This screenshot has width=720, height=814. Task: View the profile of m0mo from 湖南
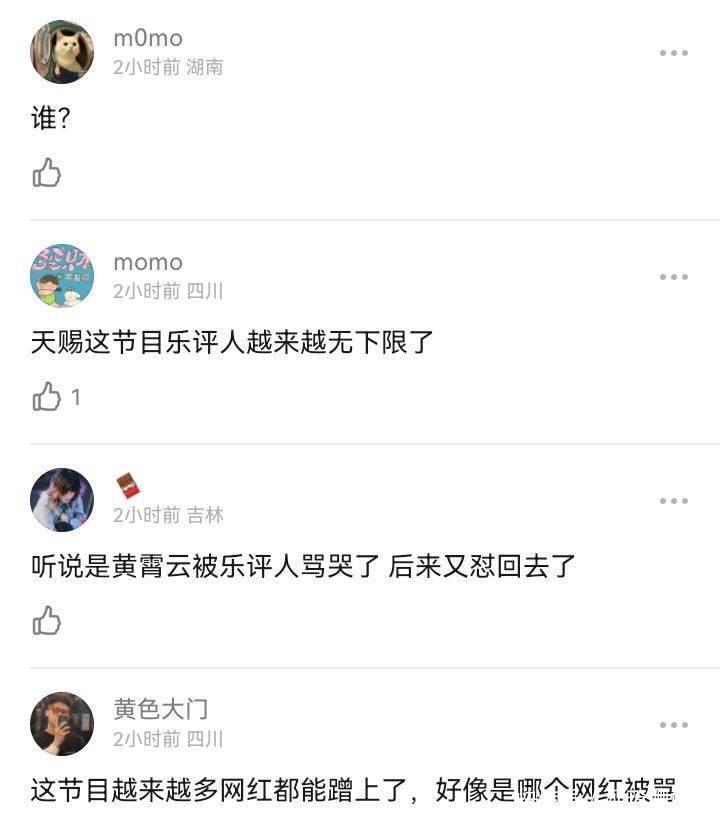pos(62,52)
